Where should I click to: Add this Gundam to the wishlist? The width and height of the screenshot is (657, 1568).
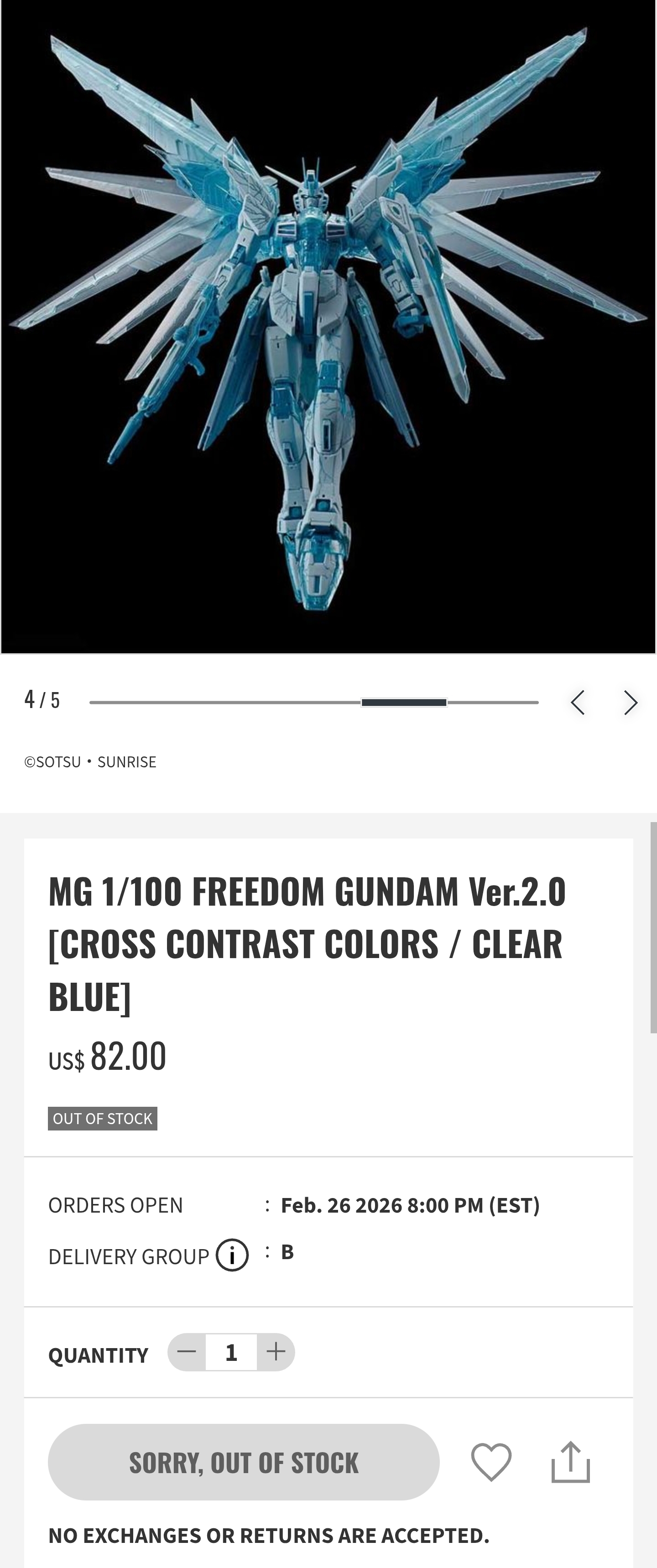(491, 1462)
